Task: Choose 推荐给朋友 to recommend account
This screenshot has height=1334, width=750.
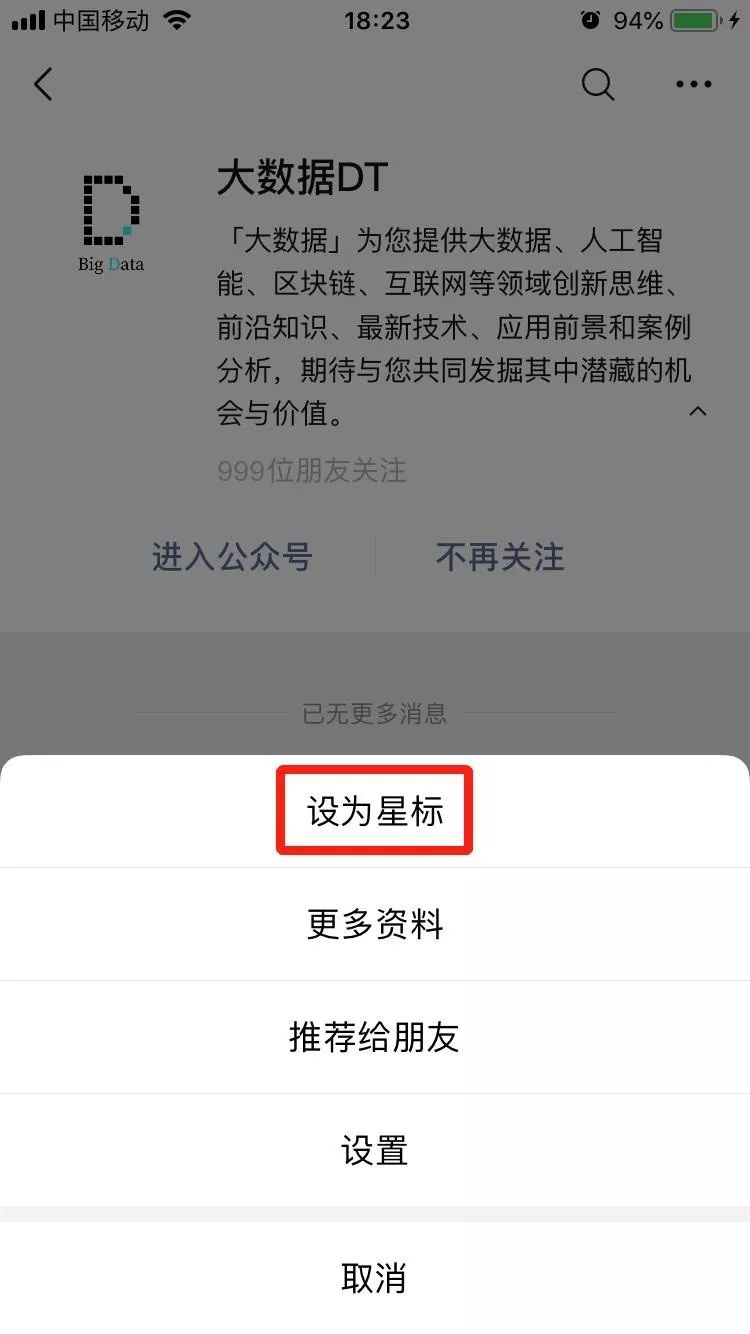Action: (x=375, y=1037)
